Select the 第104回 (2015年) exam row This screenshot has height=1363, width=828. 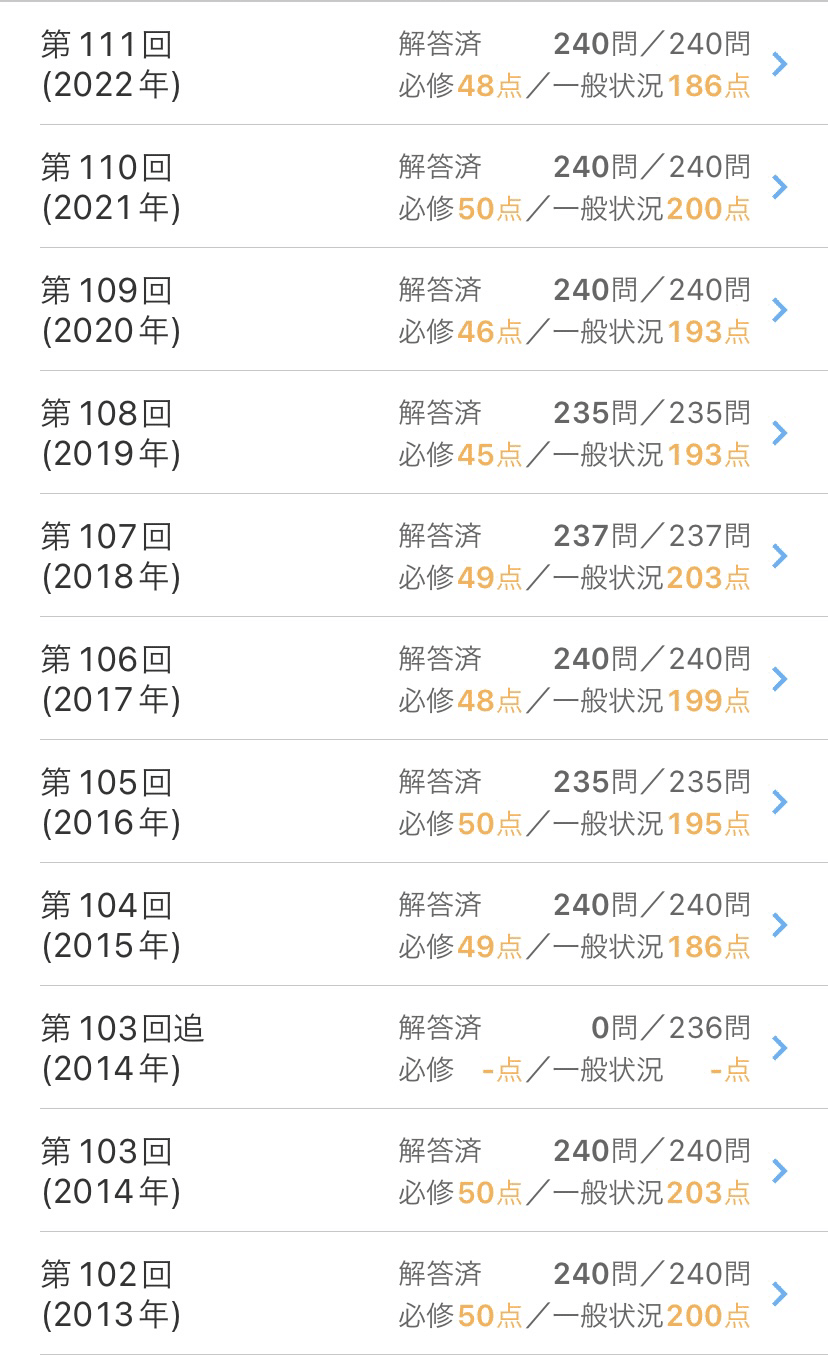tap(414, 925)
